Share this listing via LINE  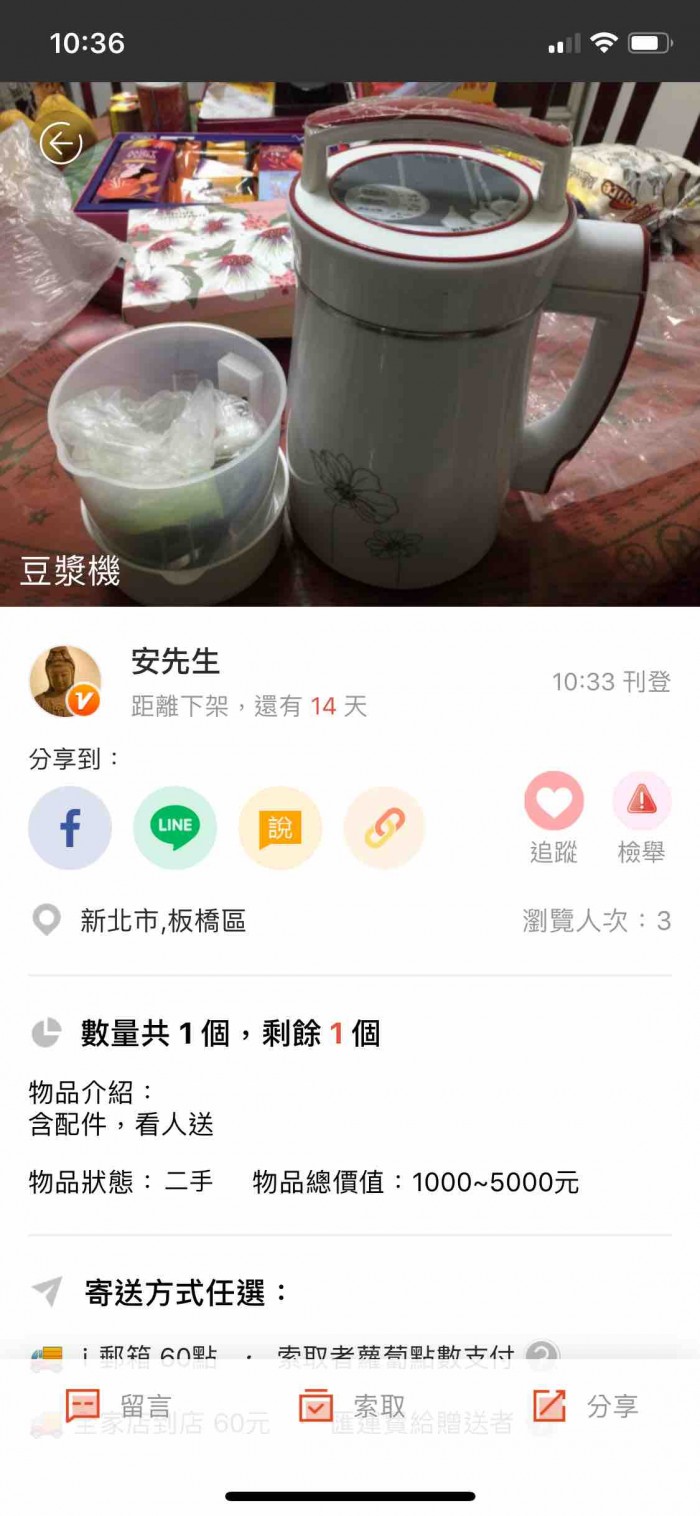click(x=175, y=828)
